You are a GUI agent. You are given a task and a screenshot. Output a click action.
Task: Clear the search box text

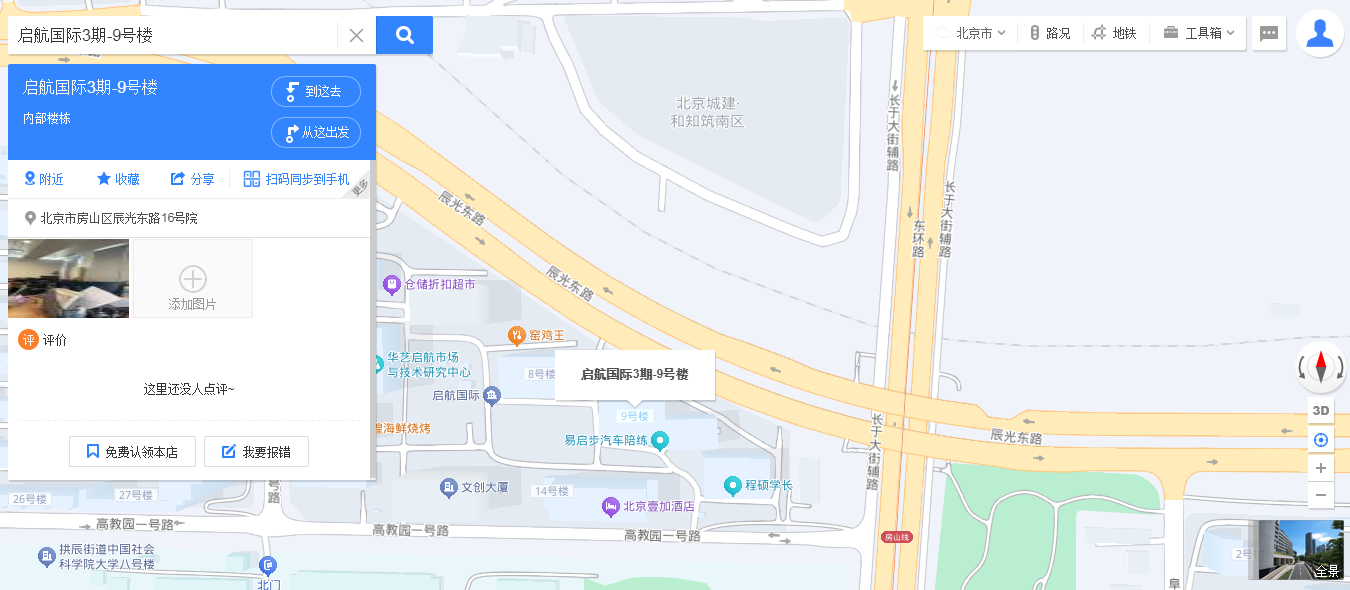tap(356, 36)
